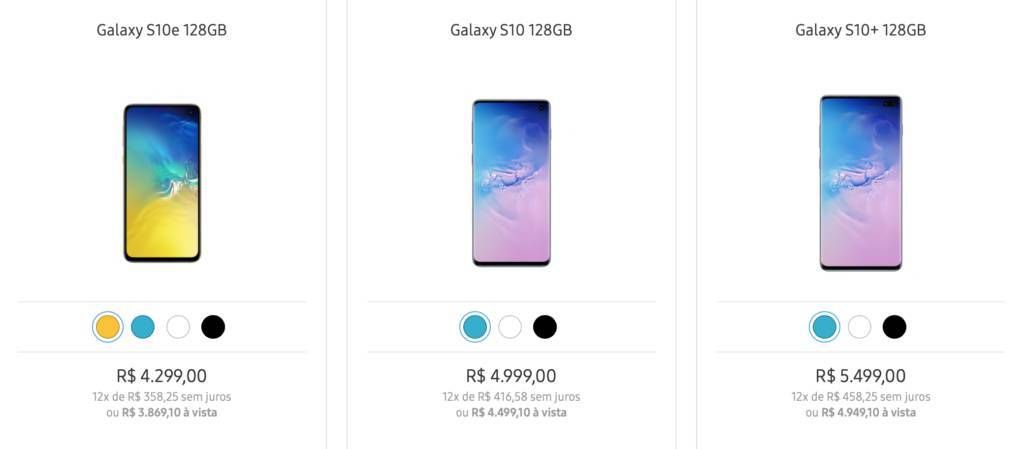Select yellow color for Galaxy S10e
Image resolution: width=1024 pixels, height=449 pixels.
(x=108, y=327)
